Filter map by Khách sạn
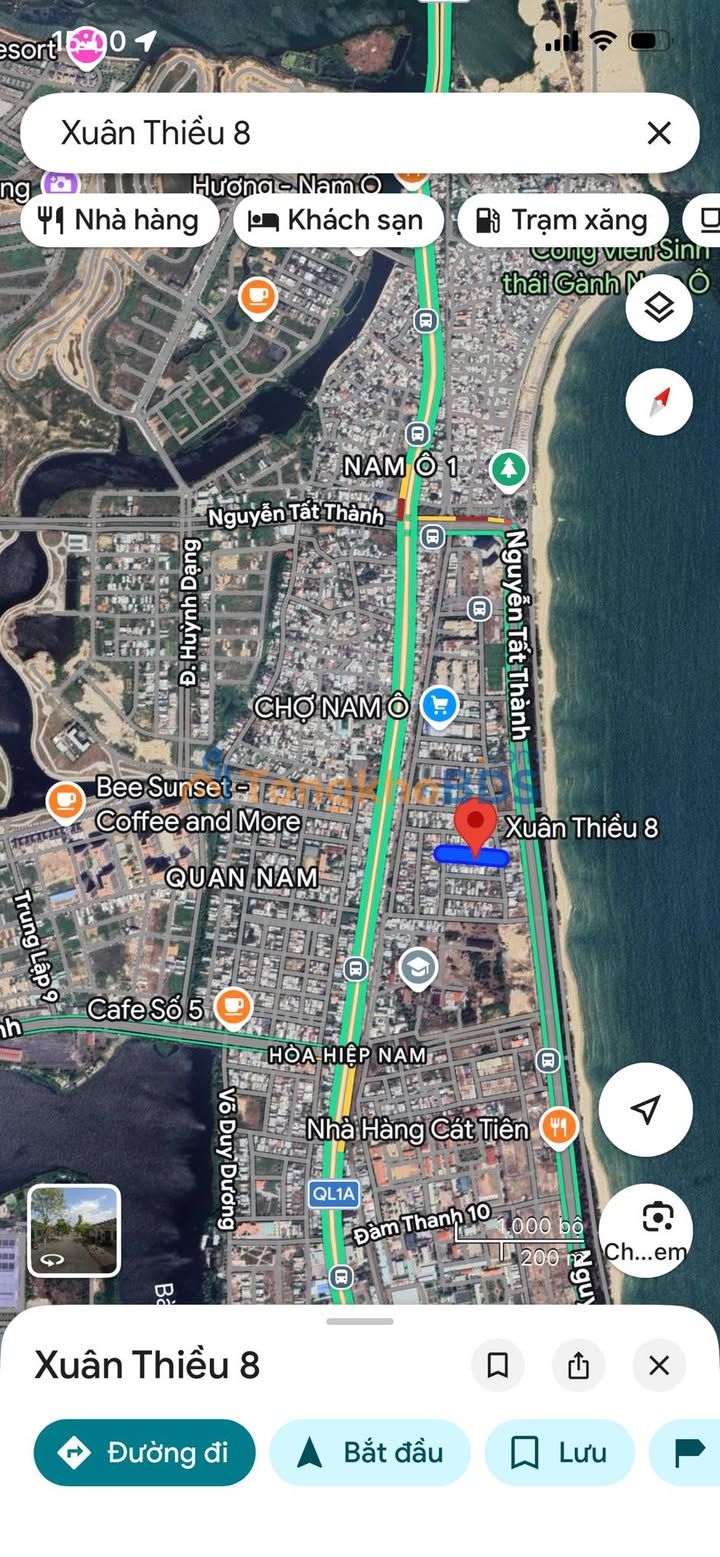Screen dimensions: 720x1557 [x=338, y=220]
